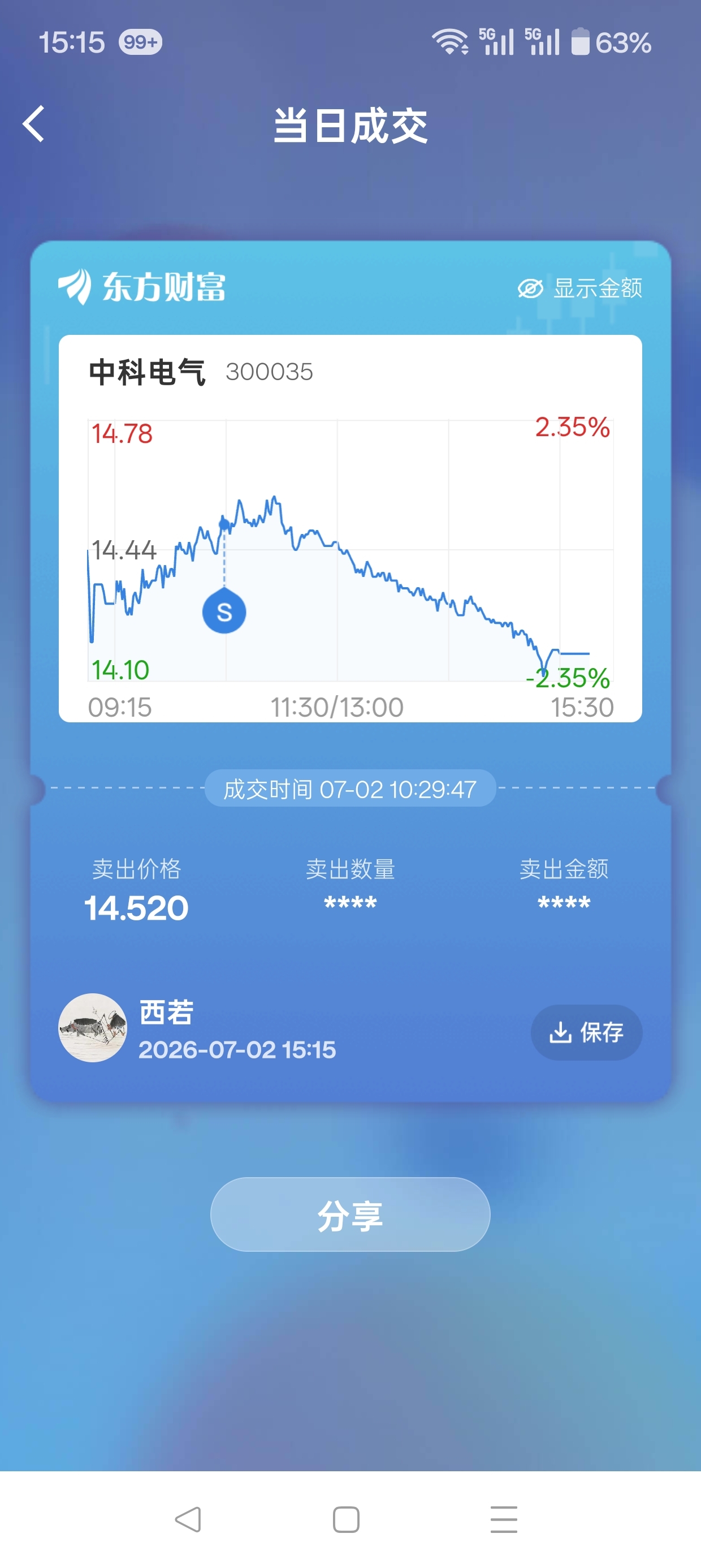Tap the 分享 button to share

coord(350,1214)
